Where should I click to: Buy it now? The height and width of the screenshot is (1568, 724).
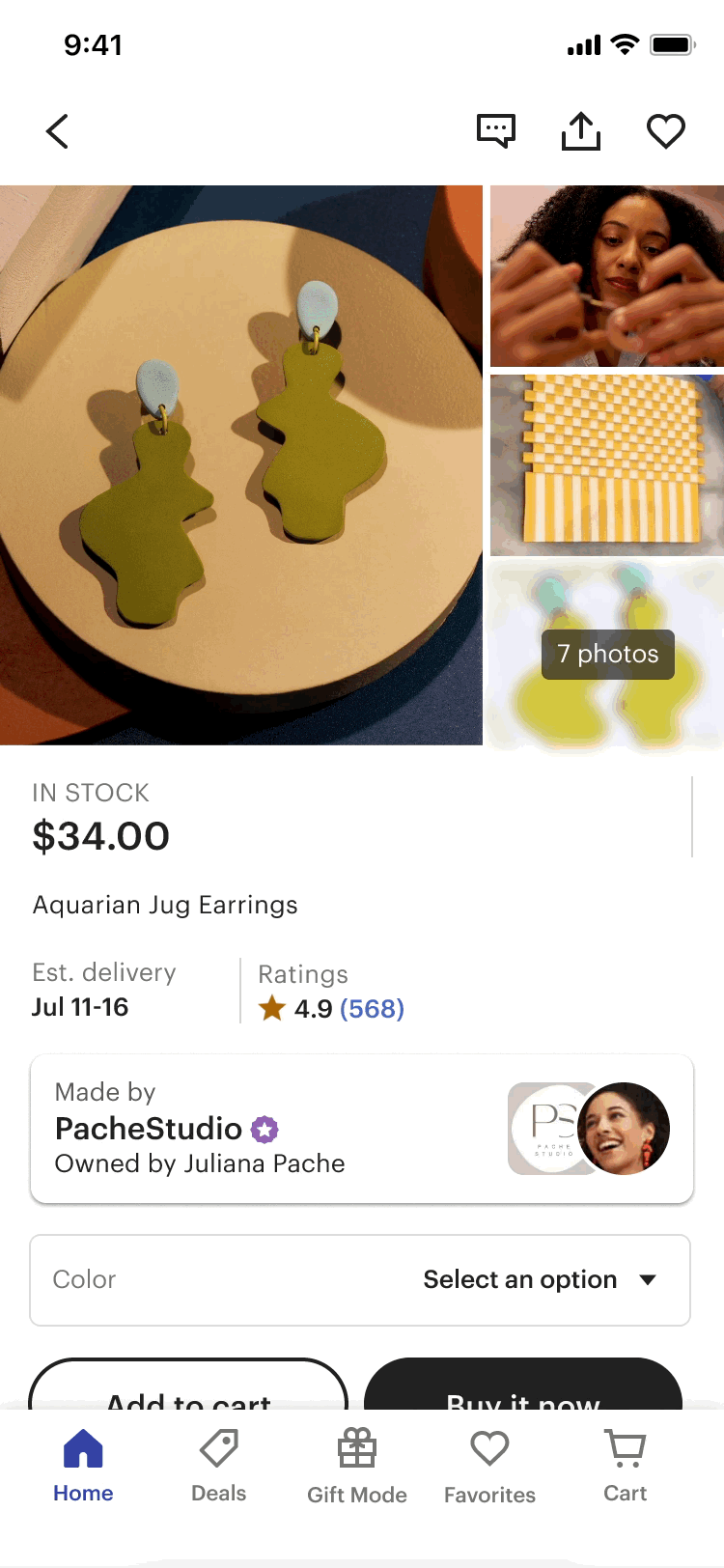523,1388
